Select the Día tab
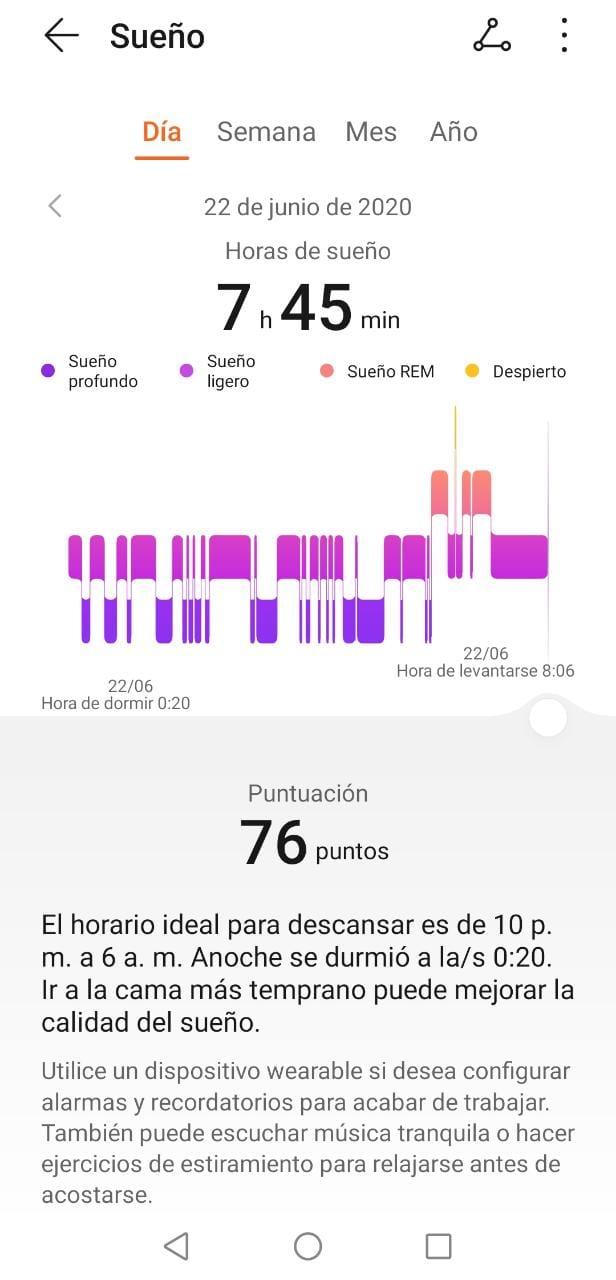 point(162,132)
